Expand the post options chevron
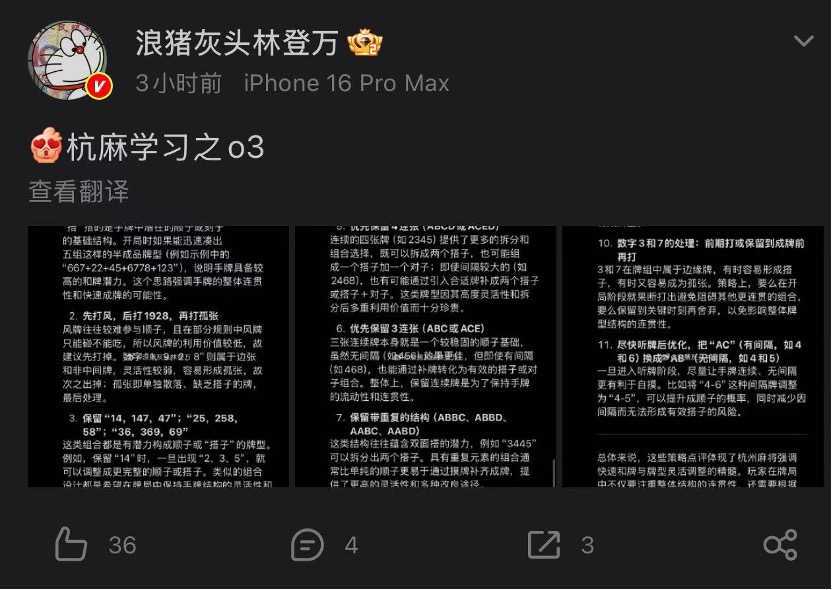The height and width of the screenshot is (590, 832). coord(803,41)
